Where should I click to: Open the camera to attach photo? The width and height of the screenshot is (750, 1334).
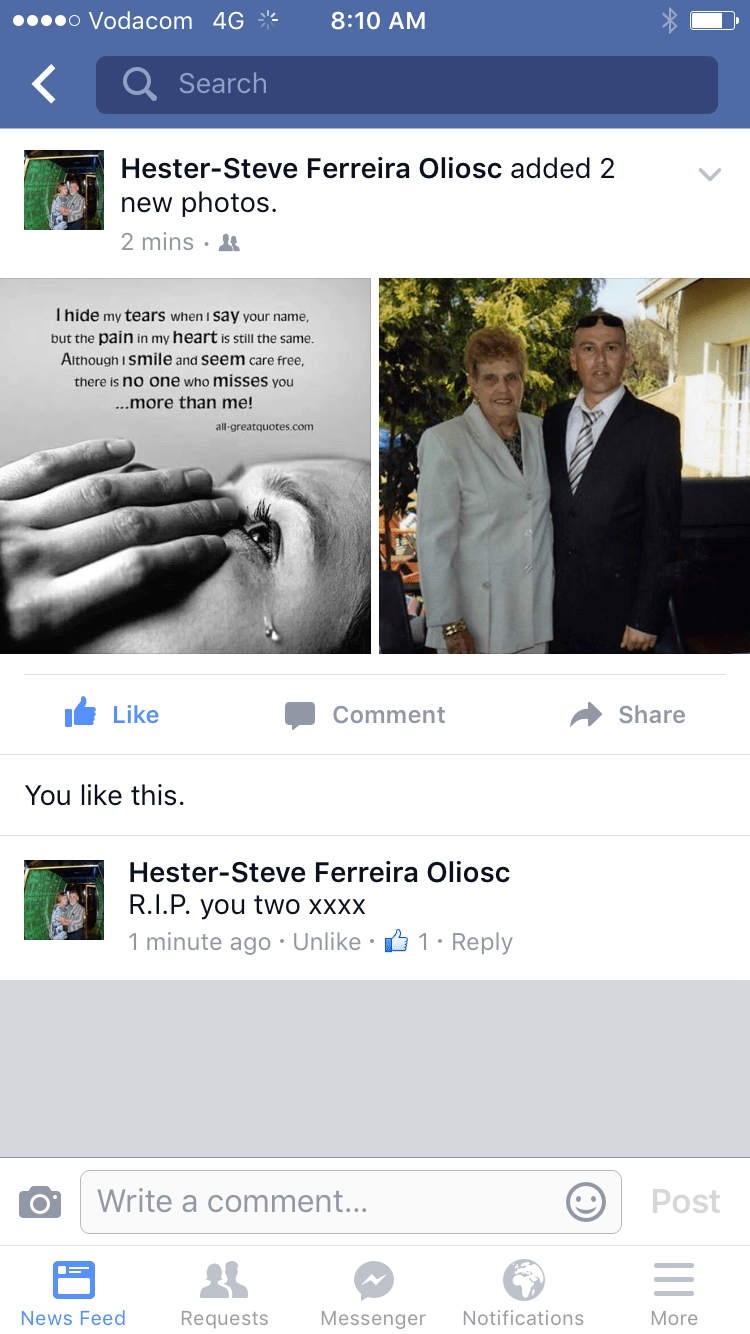(40, 1201)
